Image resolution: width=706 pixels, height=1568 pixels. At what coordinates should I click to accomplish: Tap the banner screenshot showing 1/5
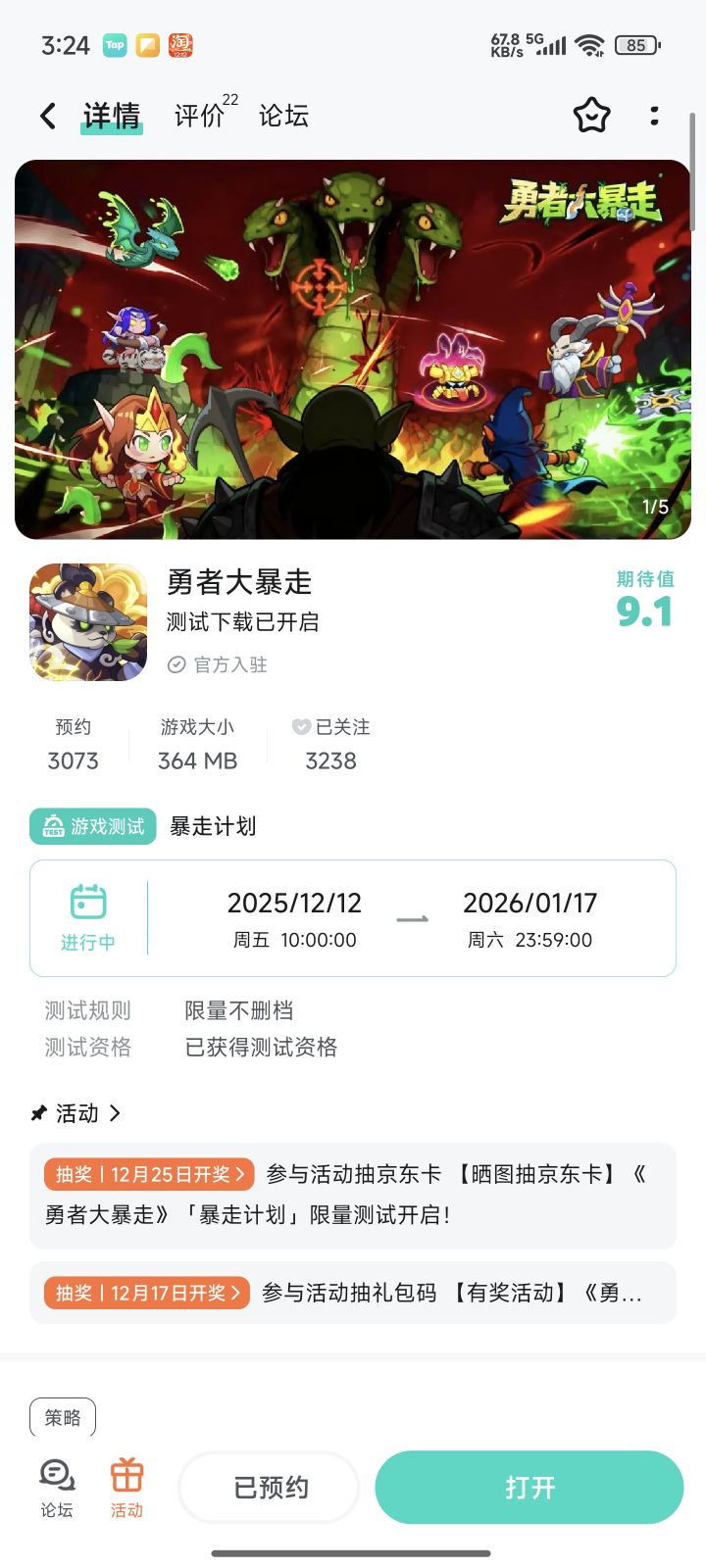(x=353, y=348)
